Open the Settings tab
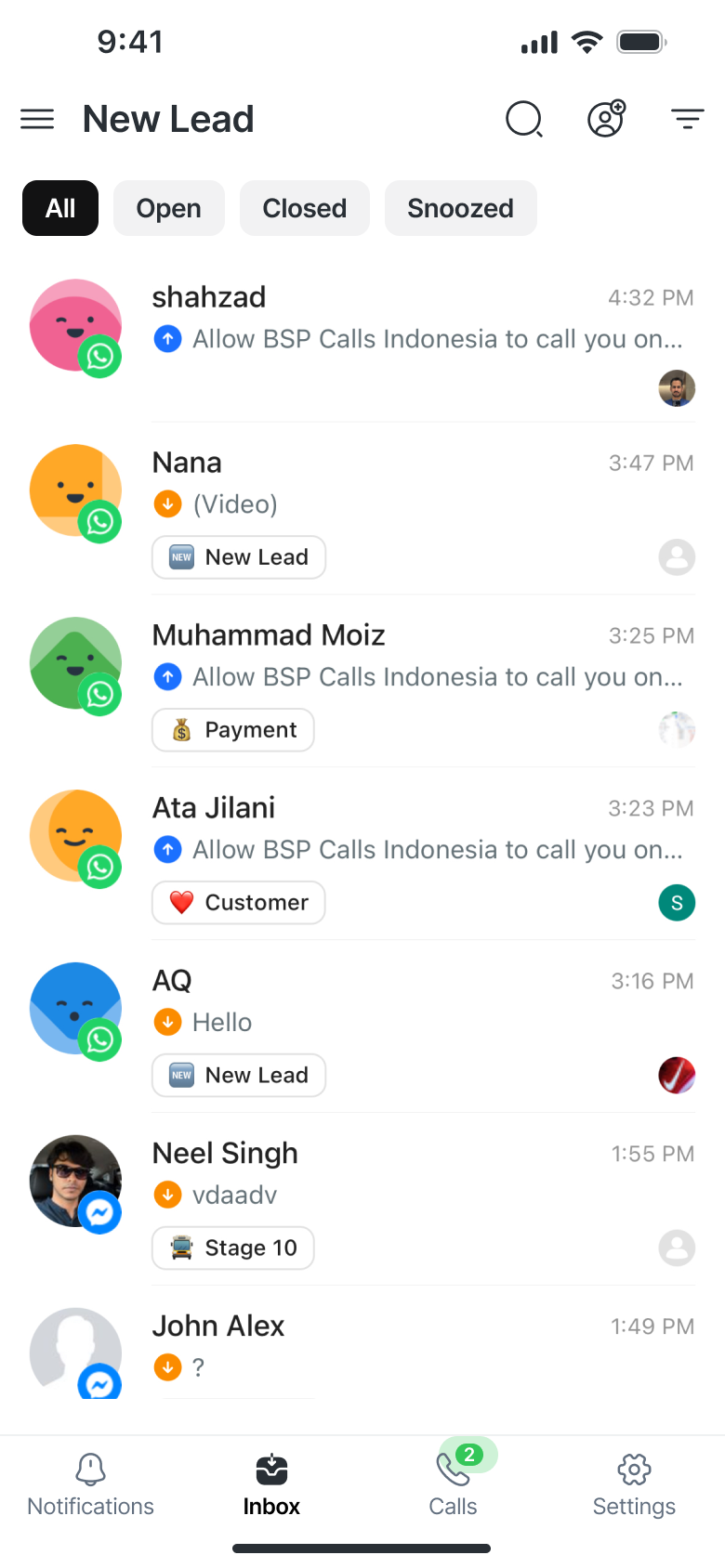Image resolution: width=725 pixels, height=1568 pixels. (634, 1484)
